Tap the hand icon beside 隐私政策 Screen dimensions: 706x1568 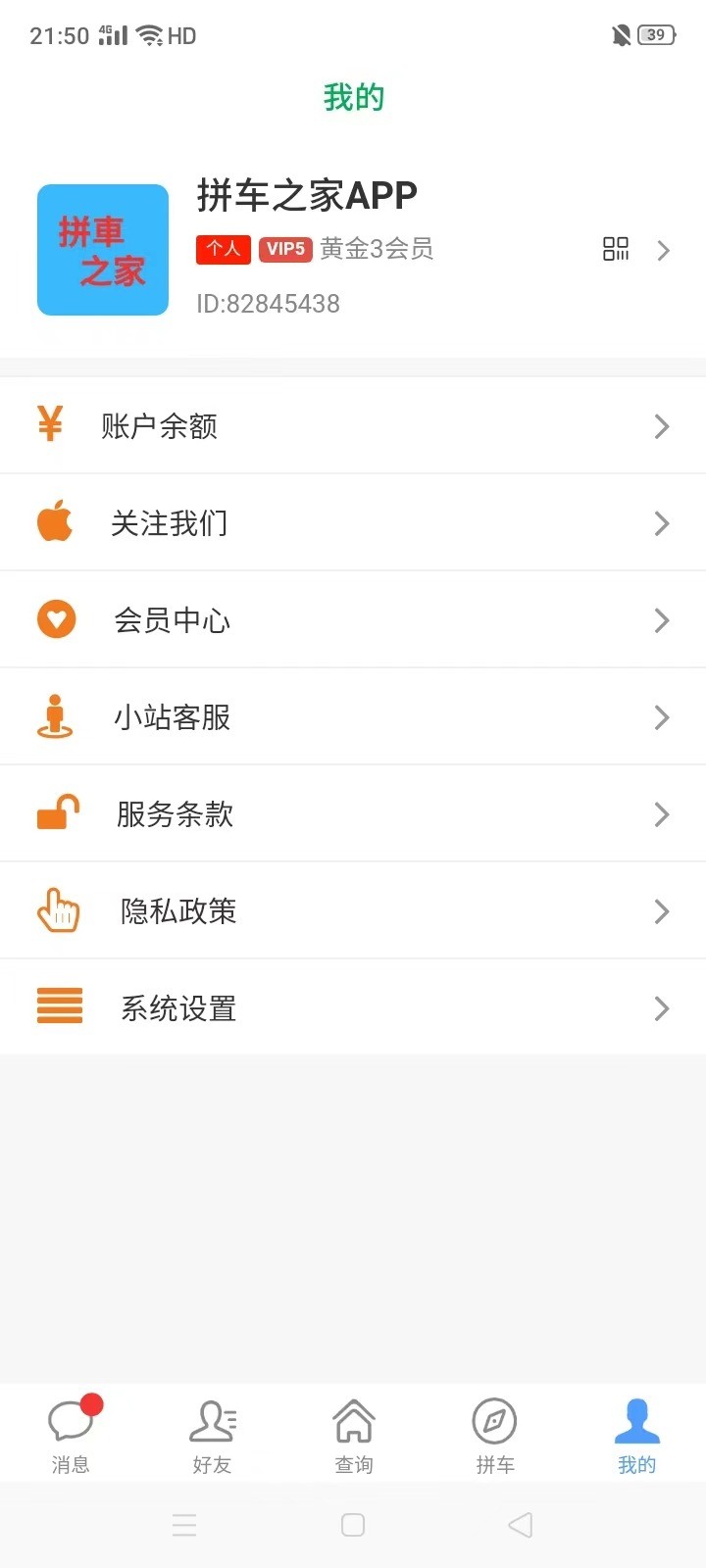[x=57, y=909]
